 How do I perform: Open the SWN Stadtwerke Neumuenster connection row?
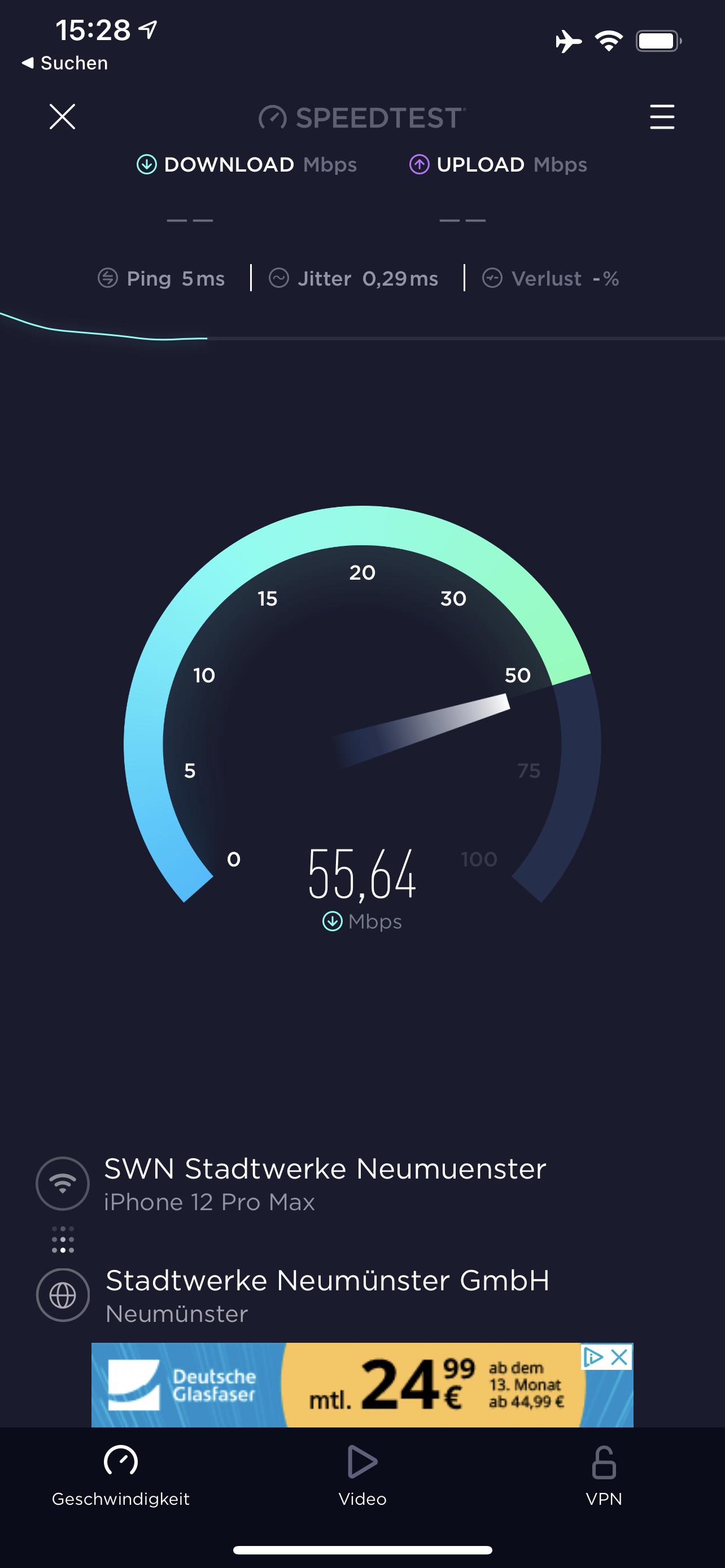coord(325,1182)
